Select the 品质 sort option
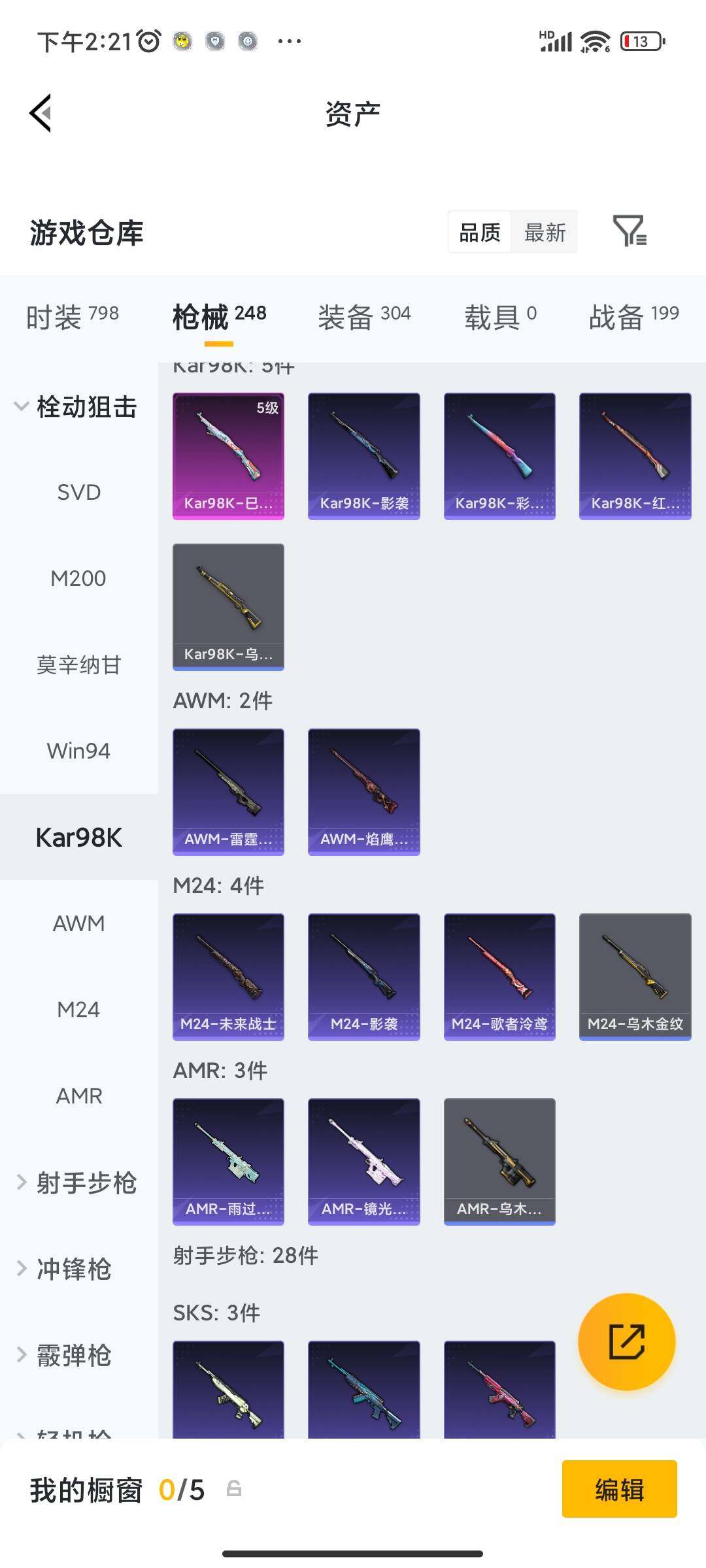Viewport: 706px width, 1568px height. click(x=480, y=232)
